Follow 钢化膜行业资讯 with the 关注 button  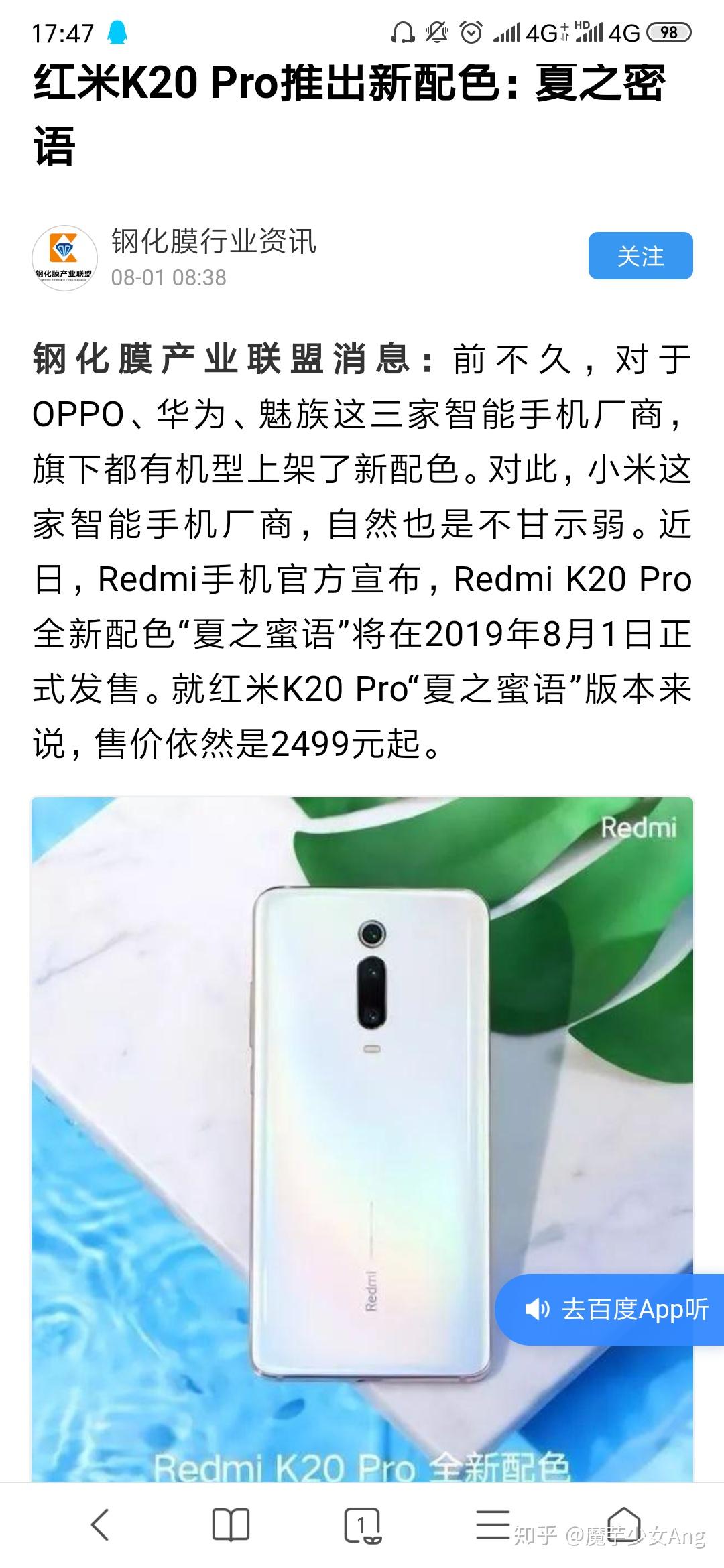pyautogui.click(x=640, y=256)
